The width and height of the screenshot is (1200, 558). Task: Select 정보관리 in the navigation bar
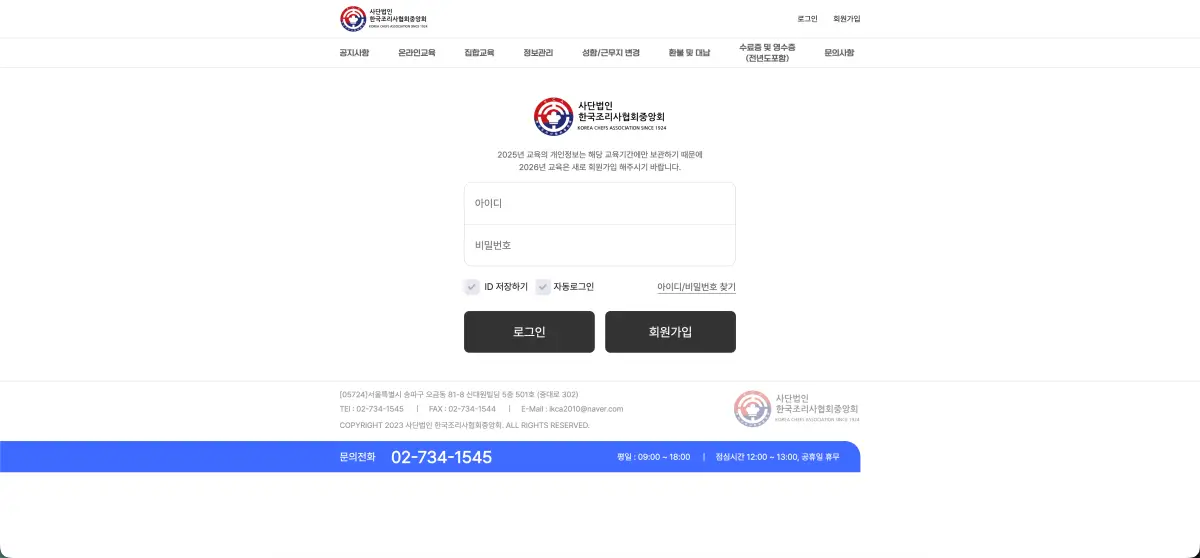[x=538, y=53]
